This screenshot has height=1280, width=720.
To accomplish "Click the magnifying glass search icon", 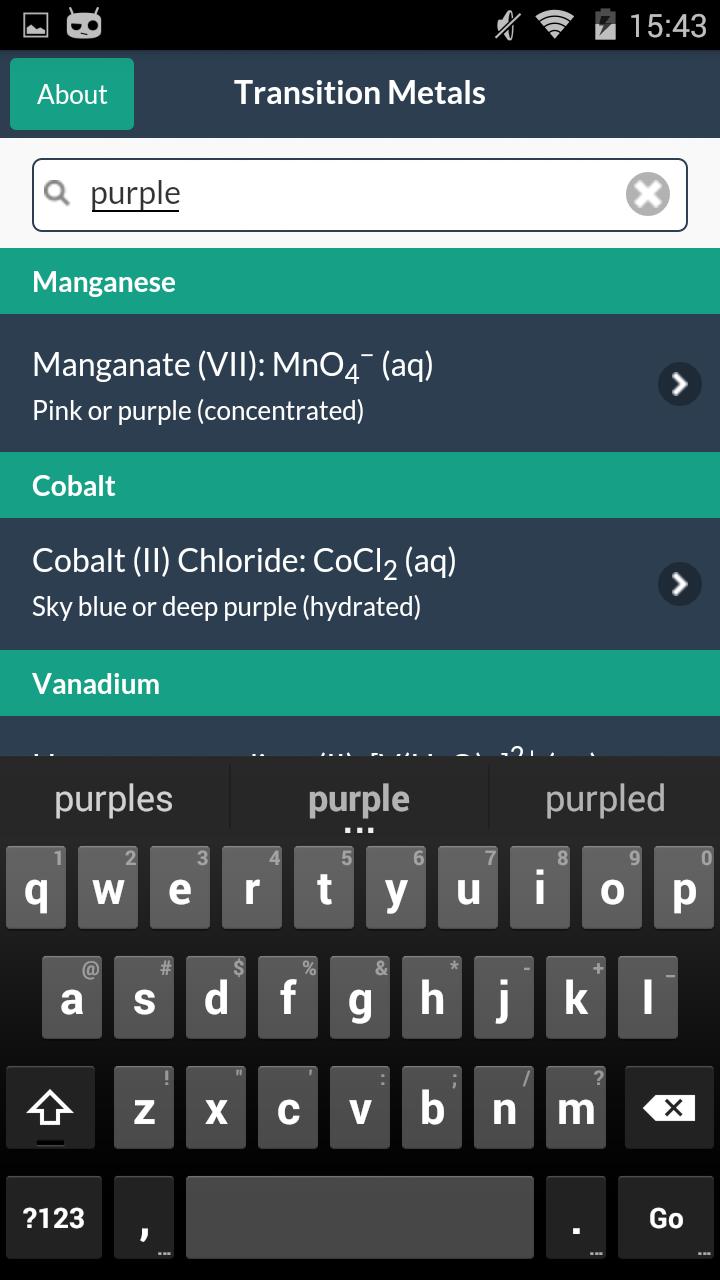I will (x=57, y=193).
